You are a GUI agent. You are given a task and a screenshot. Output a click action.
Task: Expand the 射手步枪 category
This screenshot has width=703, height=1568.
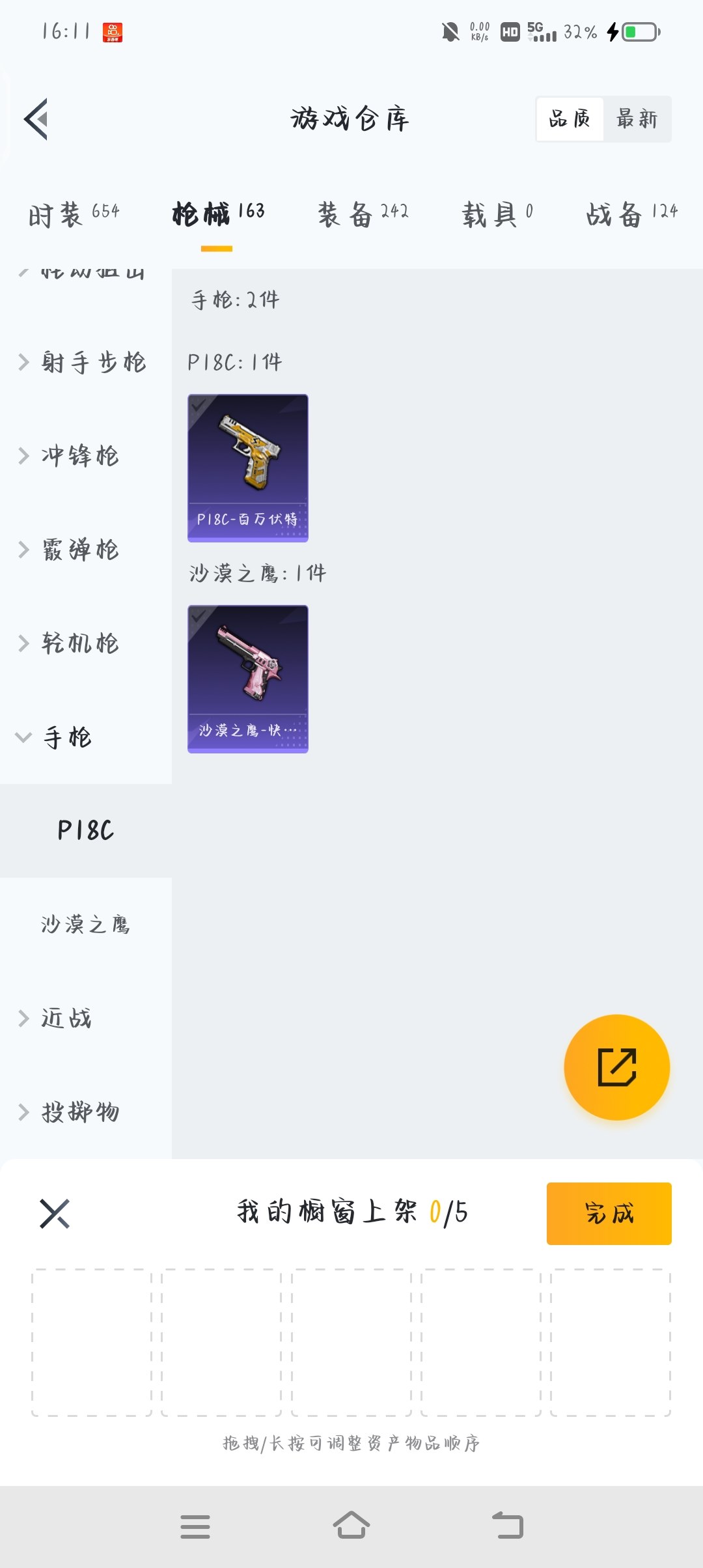coord(83,362)
